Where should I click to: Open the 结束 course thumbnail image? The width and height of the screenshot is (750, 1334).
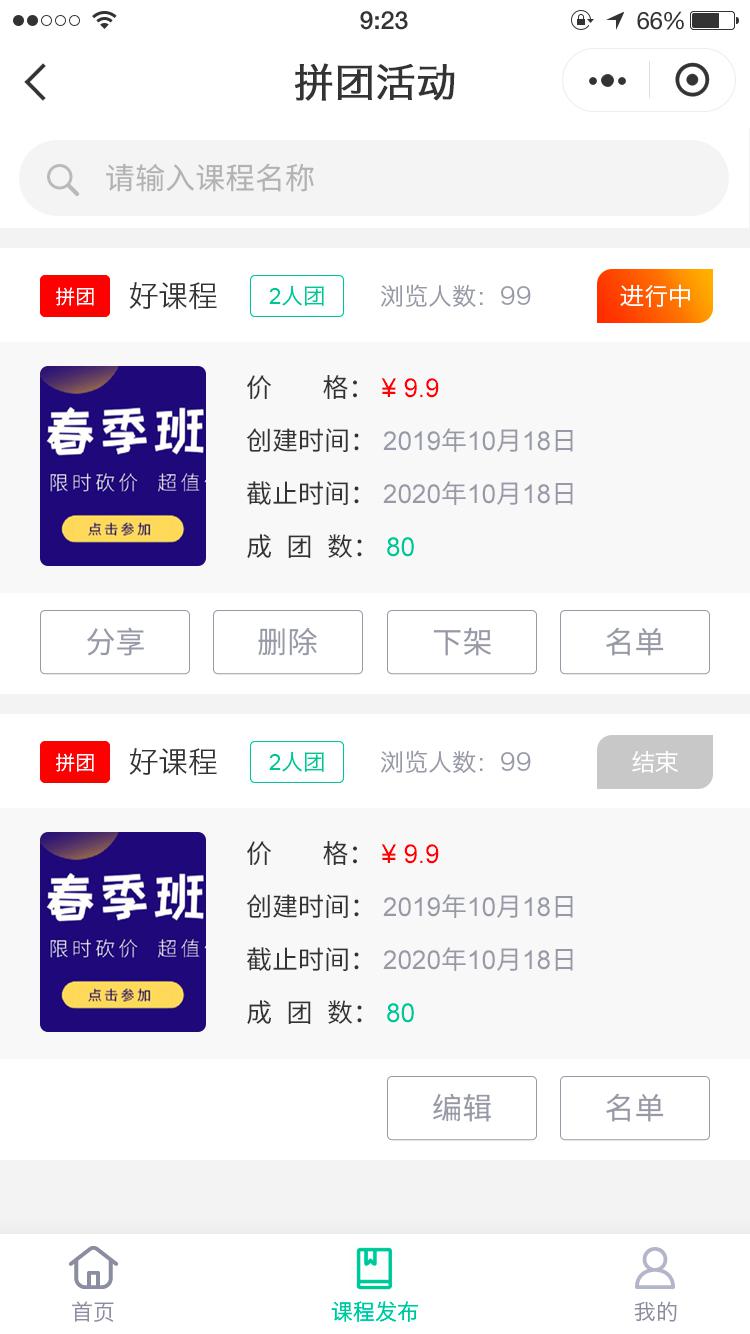(x=123, y=932)
